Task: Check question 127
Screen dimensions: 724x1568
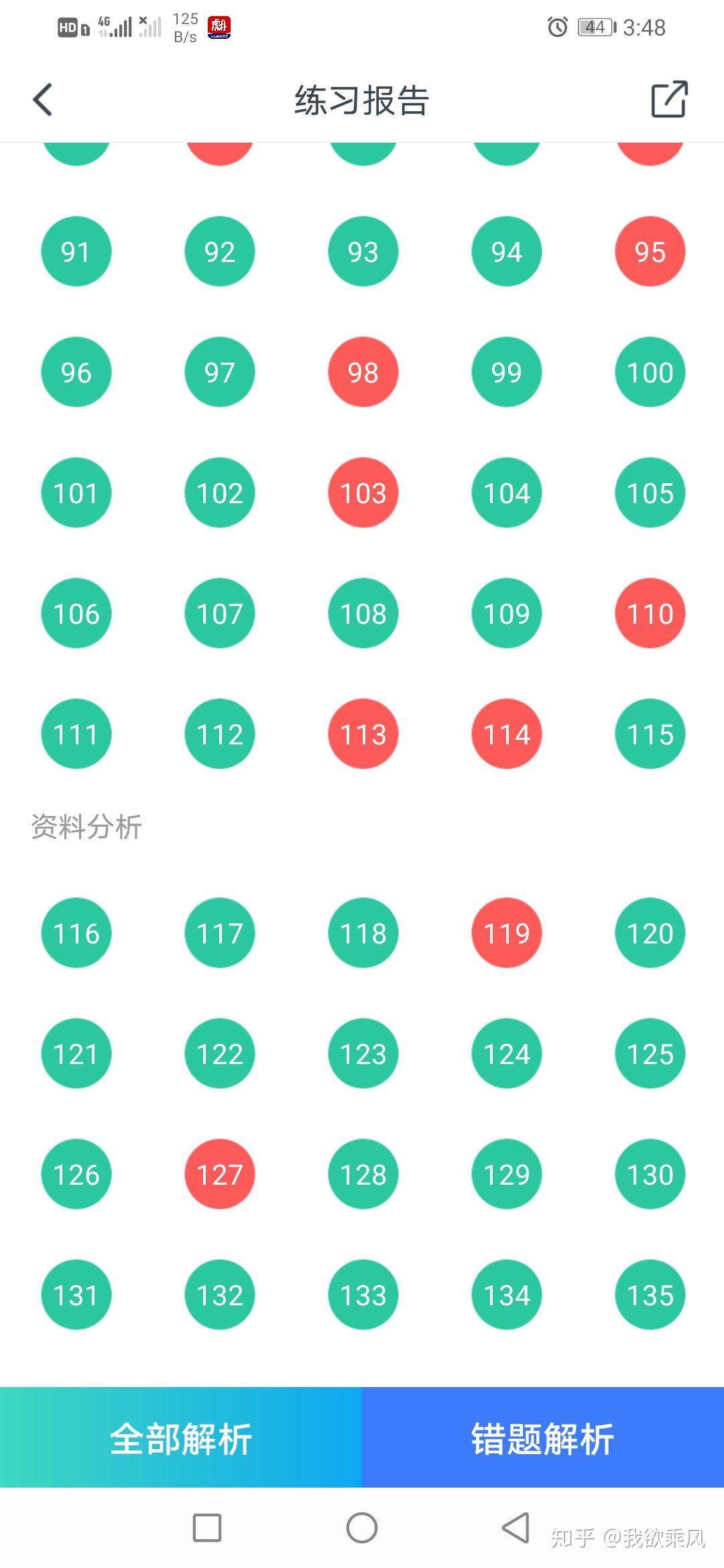Action: click(220, 1174)
